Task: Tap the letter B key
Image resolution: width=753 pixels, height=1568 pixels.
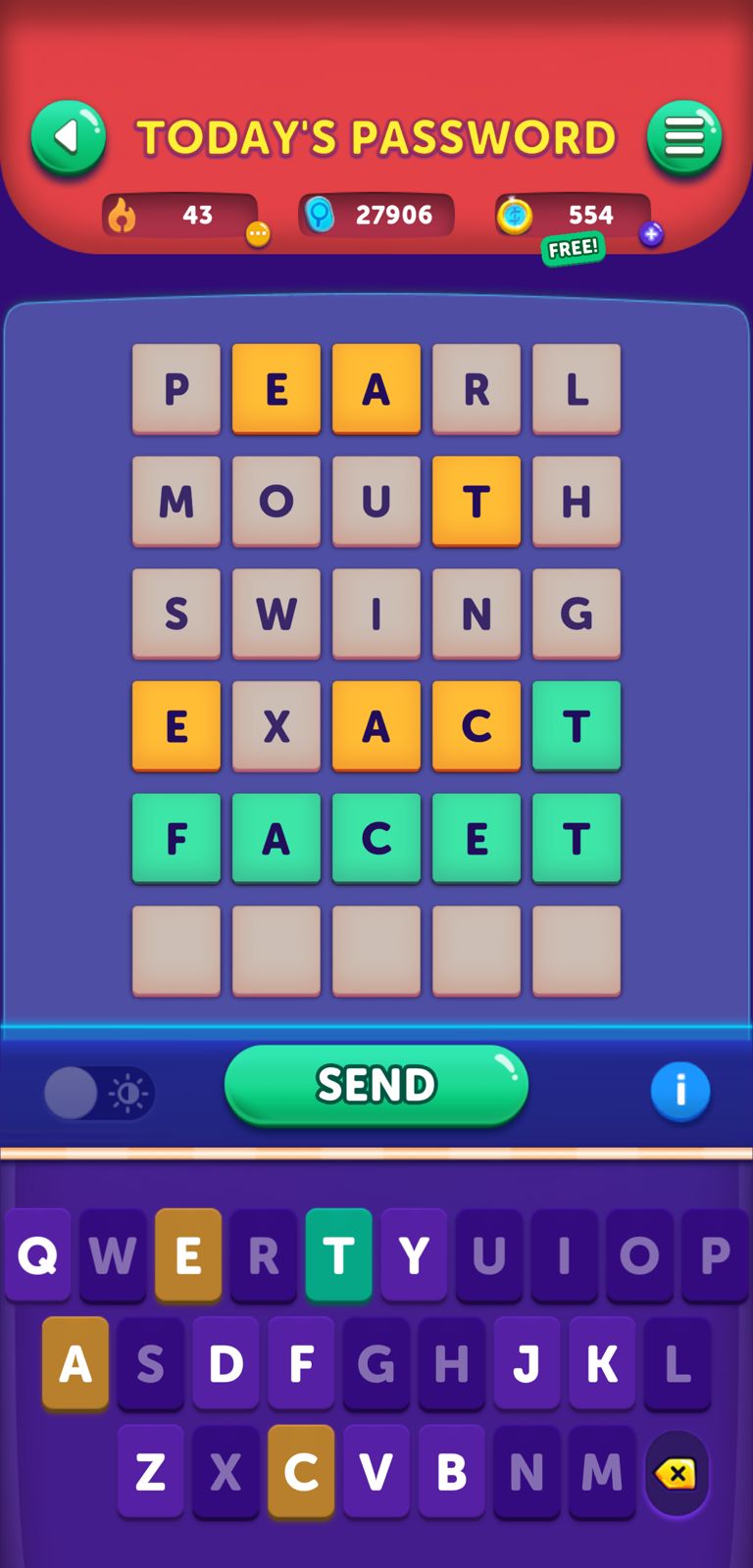Action: point(451,1471)
